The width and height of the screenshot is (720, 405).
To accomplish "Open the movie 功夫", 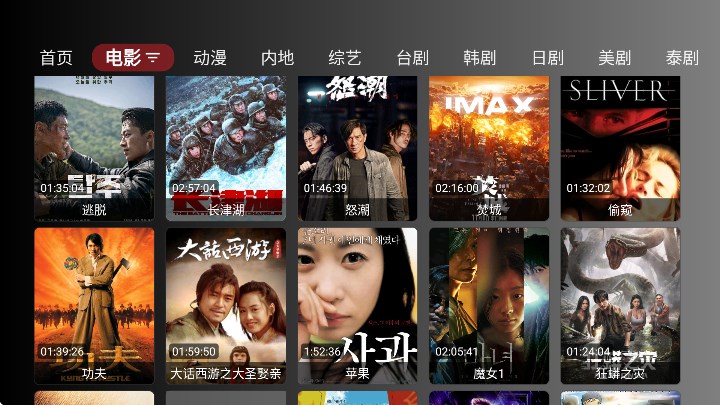I will point(94,306).
